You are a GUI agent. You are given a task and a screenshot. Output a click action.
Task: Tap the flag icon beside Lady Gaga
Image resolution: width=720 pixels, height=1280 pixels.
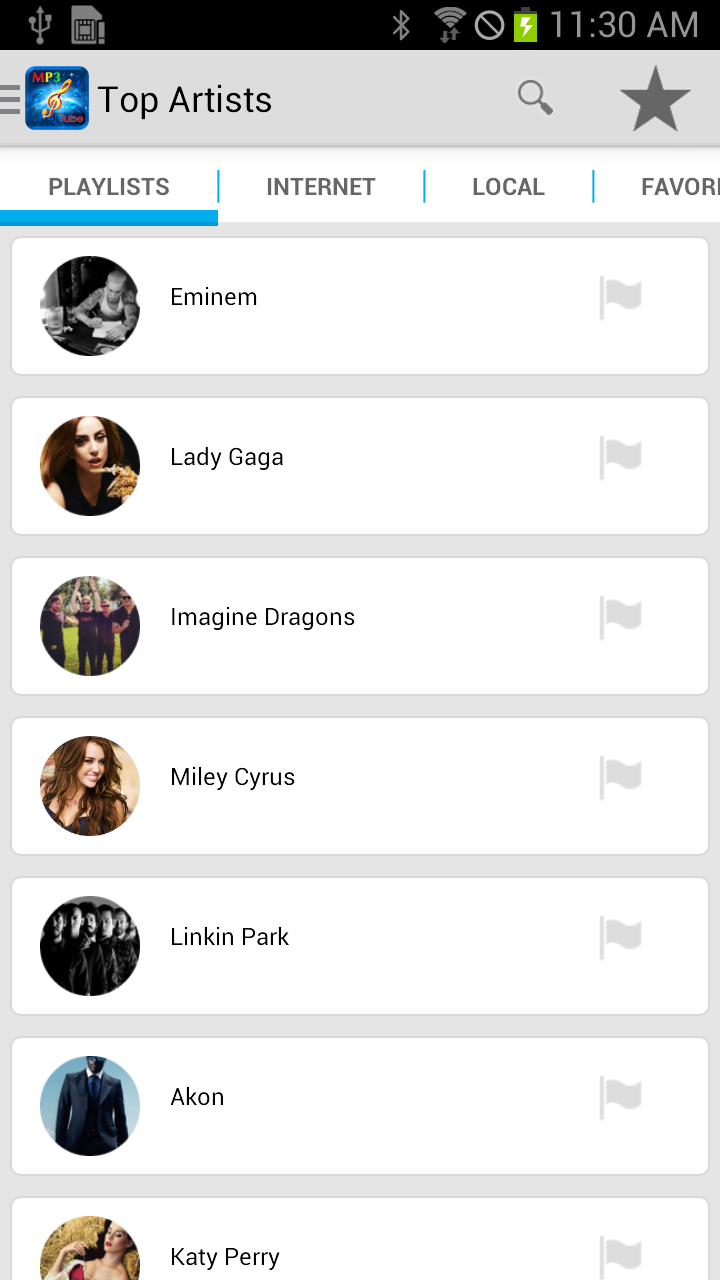pos(620,457)
